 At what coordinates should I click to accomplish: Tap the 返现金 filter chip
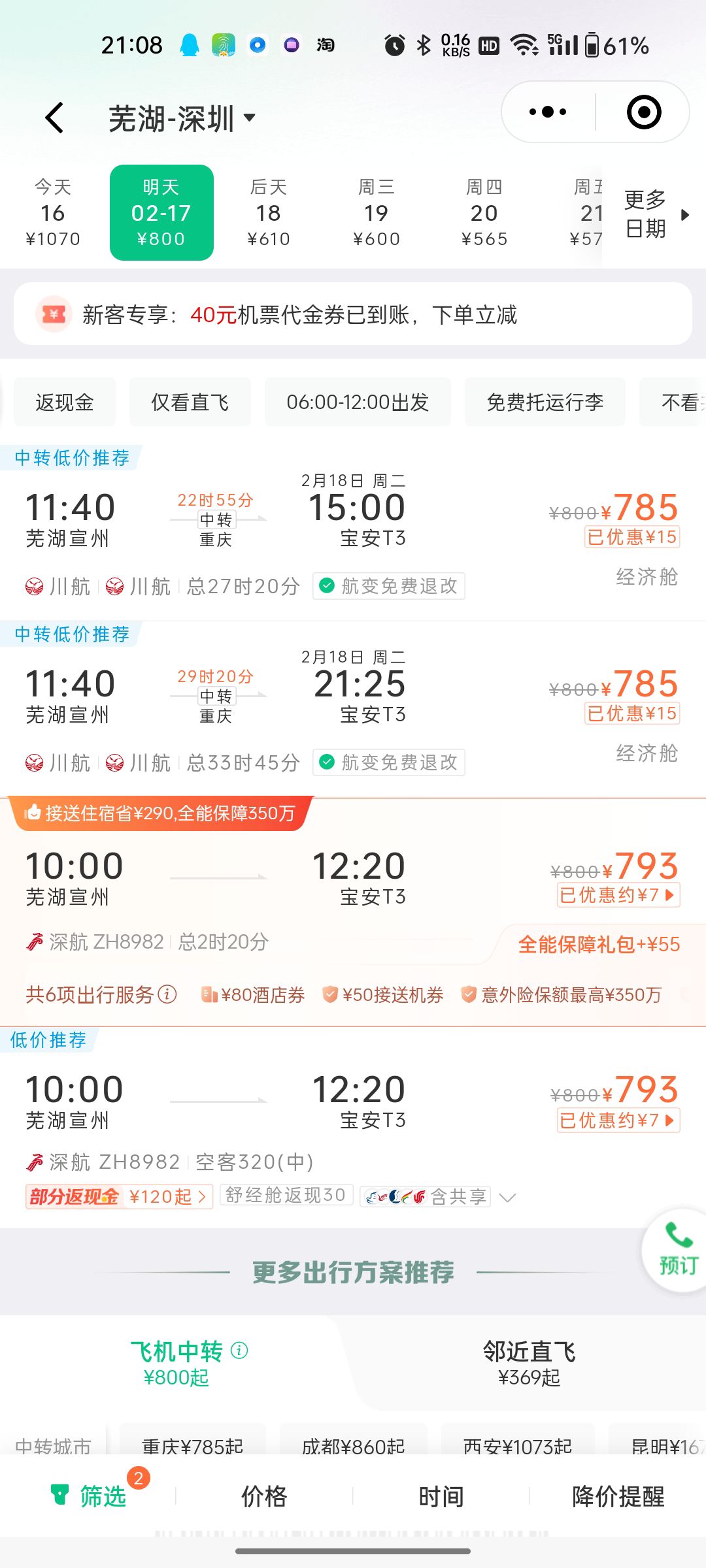pyautogui.click(x=65, y=402)
